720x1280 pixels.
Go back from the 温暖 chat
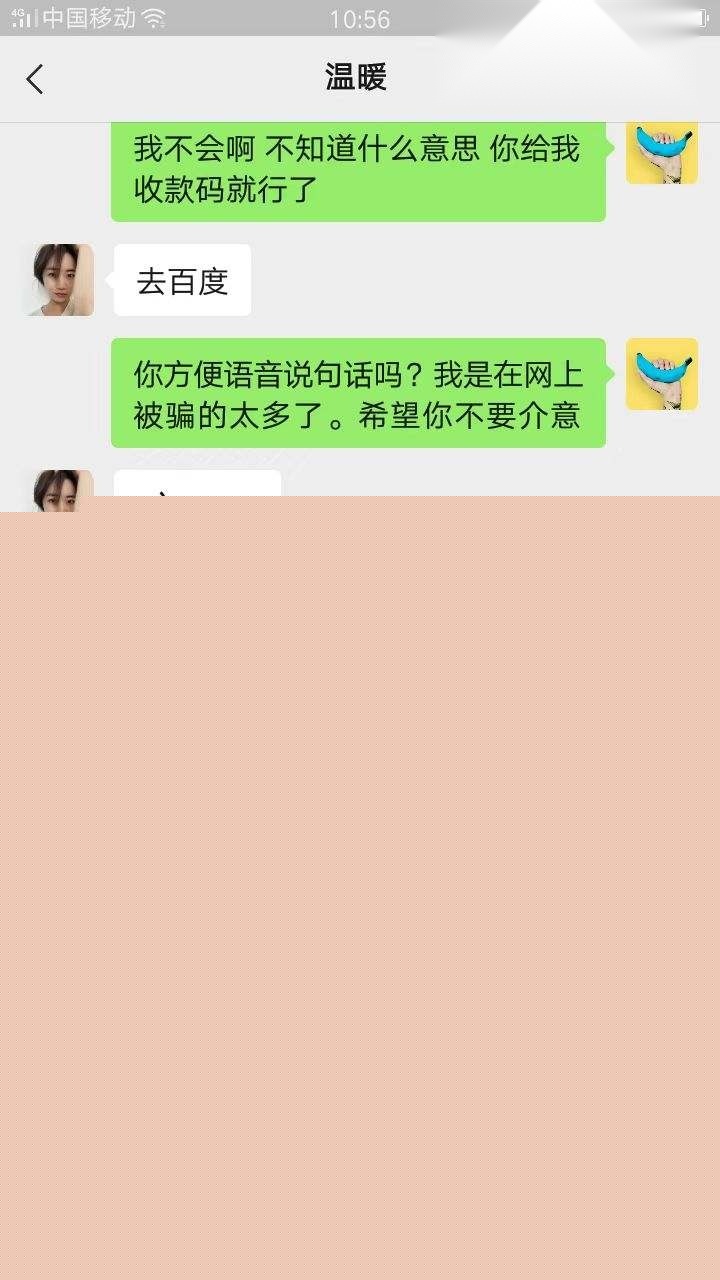[35, 79]
